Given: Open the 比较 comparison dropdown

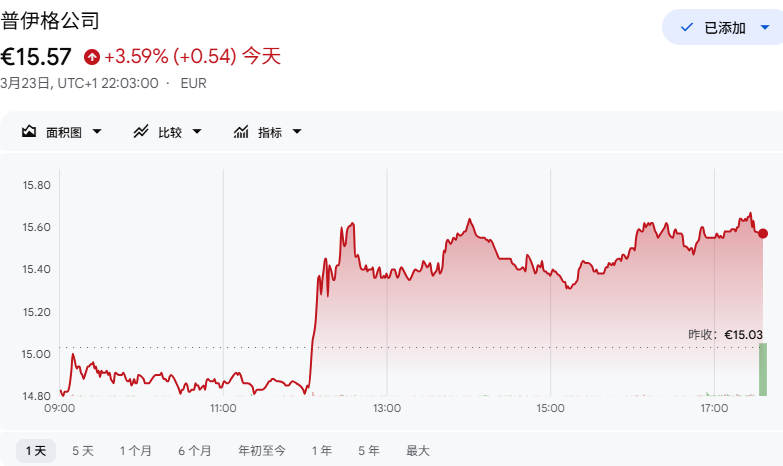Looking at the screenshot, I should click(x=168, y=132).
